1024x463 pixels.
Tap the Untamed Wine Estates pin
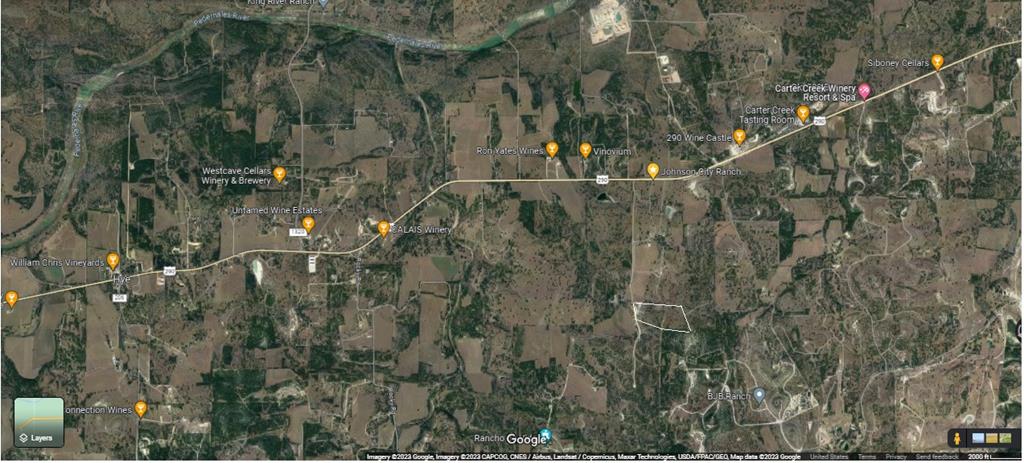click(x=308, y=224)
